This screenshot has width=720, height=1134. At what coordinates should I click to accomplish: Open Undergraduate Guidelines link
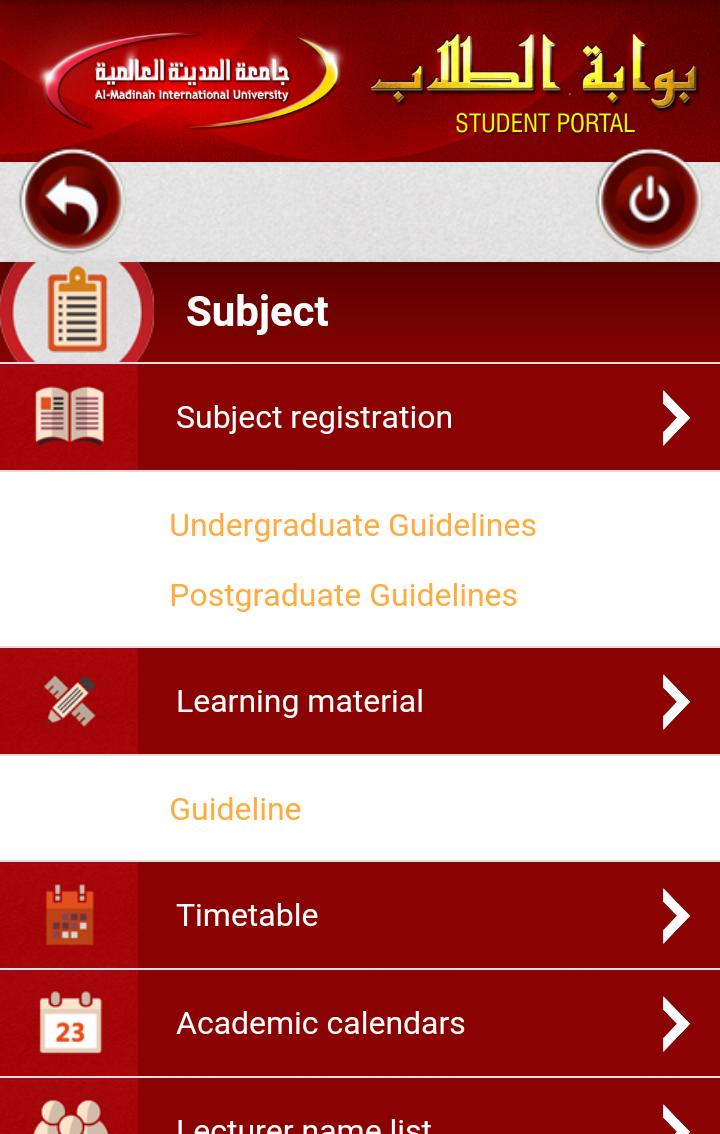pos(353,525)
